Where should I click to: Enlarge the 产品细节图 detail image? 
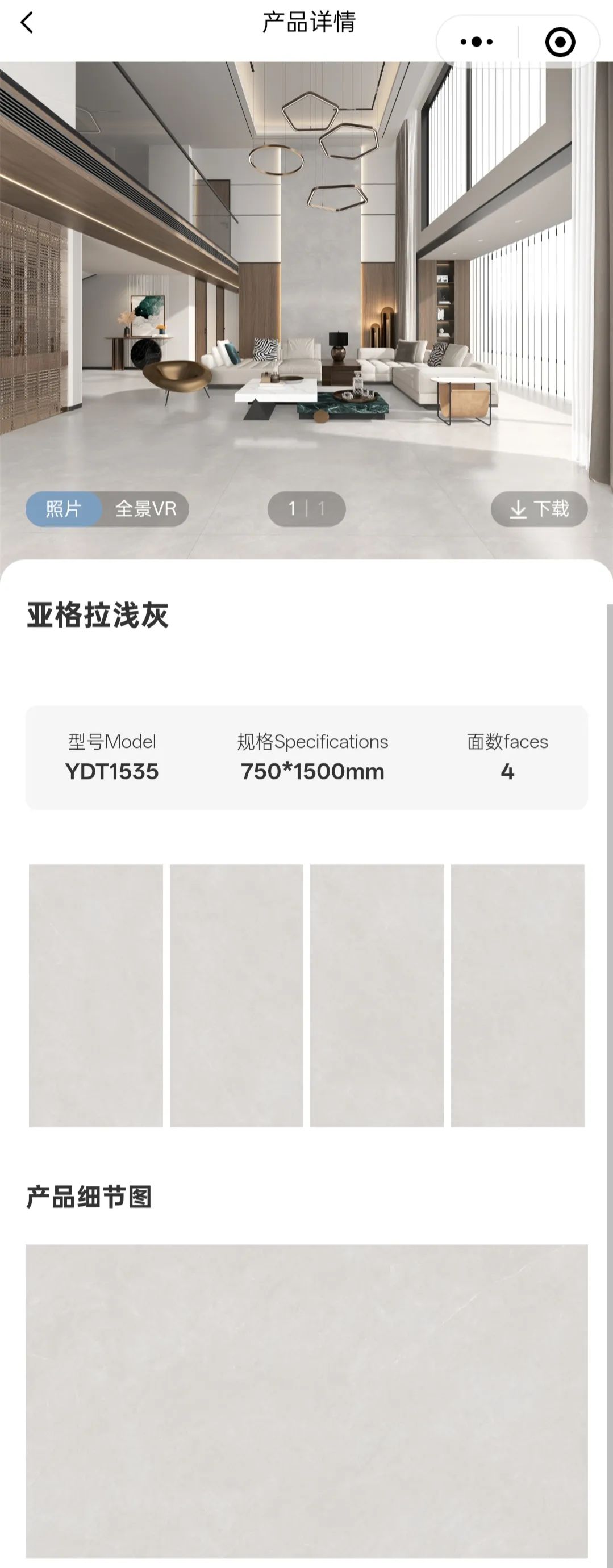306,1400
